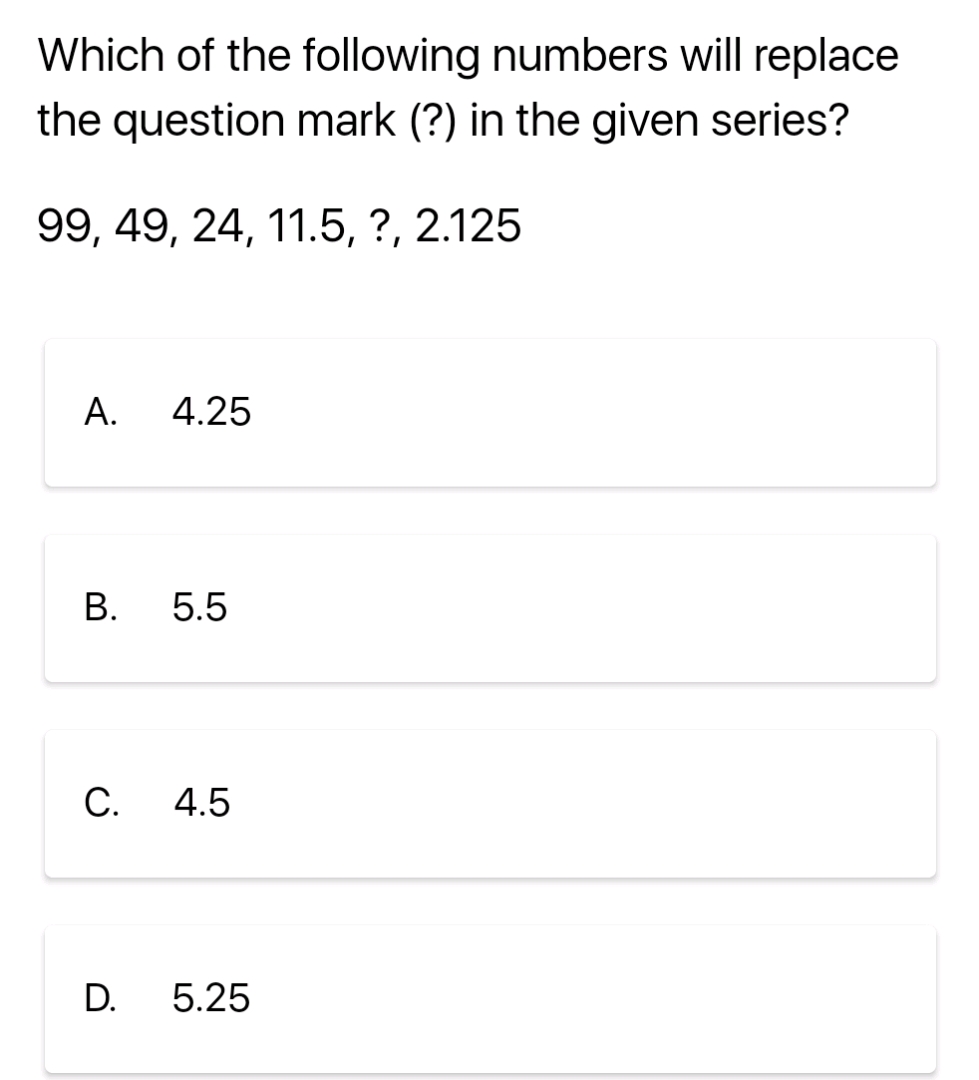Image resolution: width=979 pixels, height=1080 pixels.
Task: Click the value text 5.25
Action: click(x=212, y=999)
